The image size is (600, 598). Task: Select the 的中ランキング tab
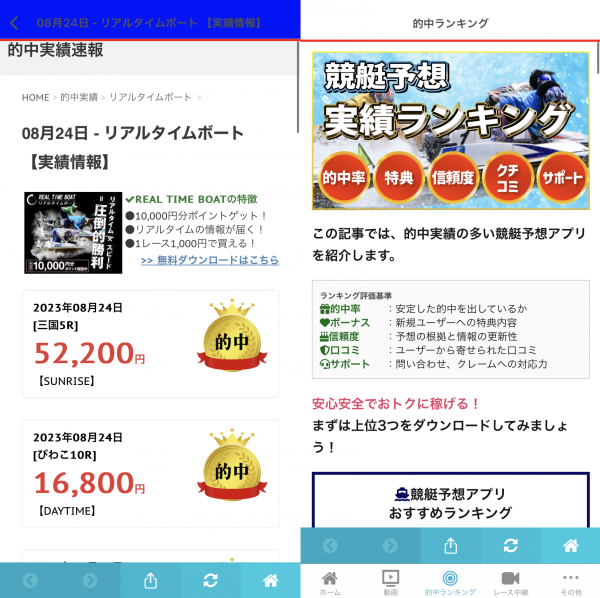[x=450, y=583]
